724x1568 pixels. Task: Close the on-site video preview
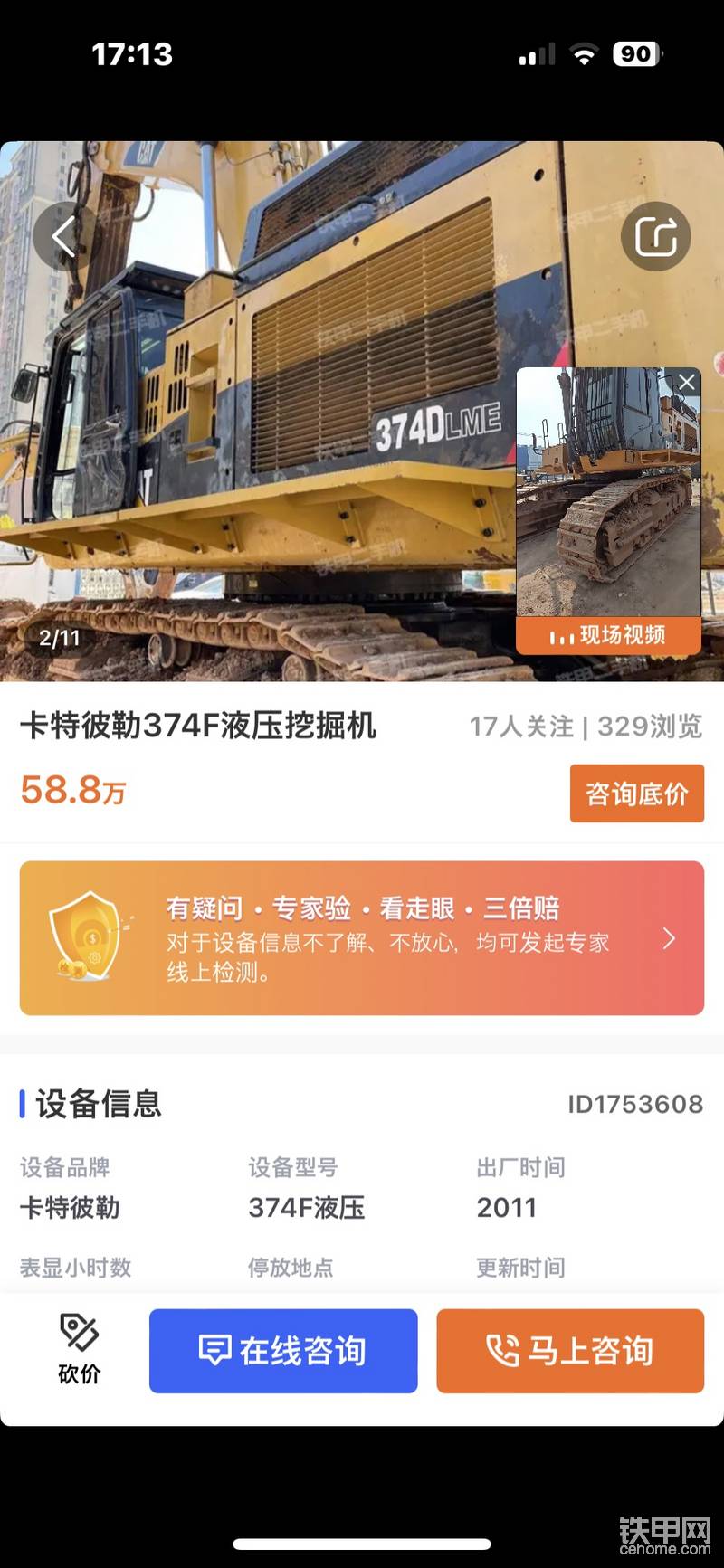687,383
